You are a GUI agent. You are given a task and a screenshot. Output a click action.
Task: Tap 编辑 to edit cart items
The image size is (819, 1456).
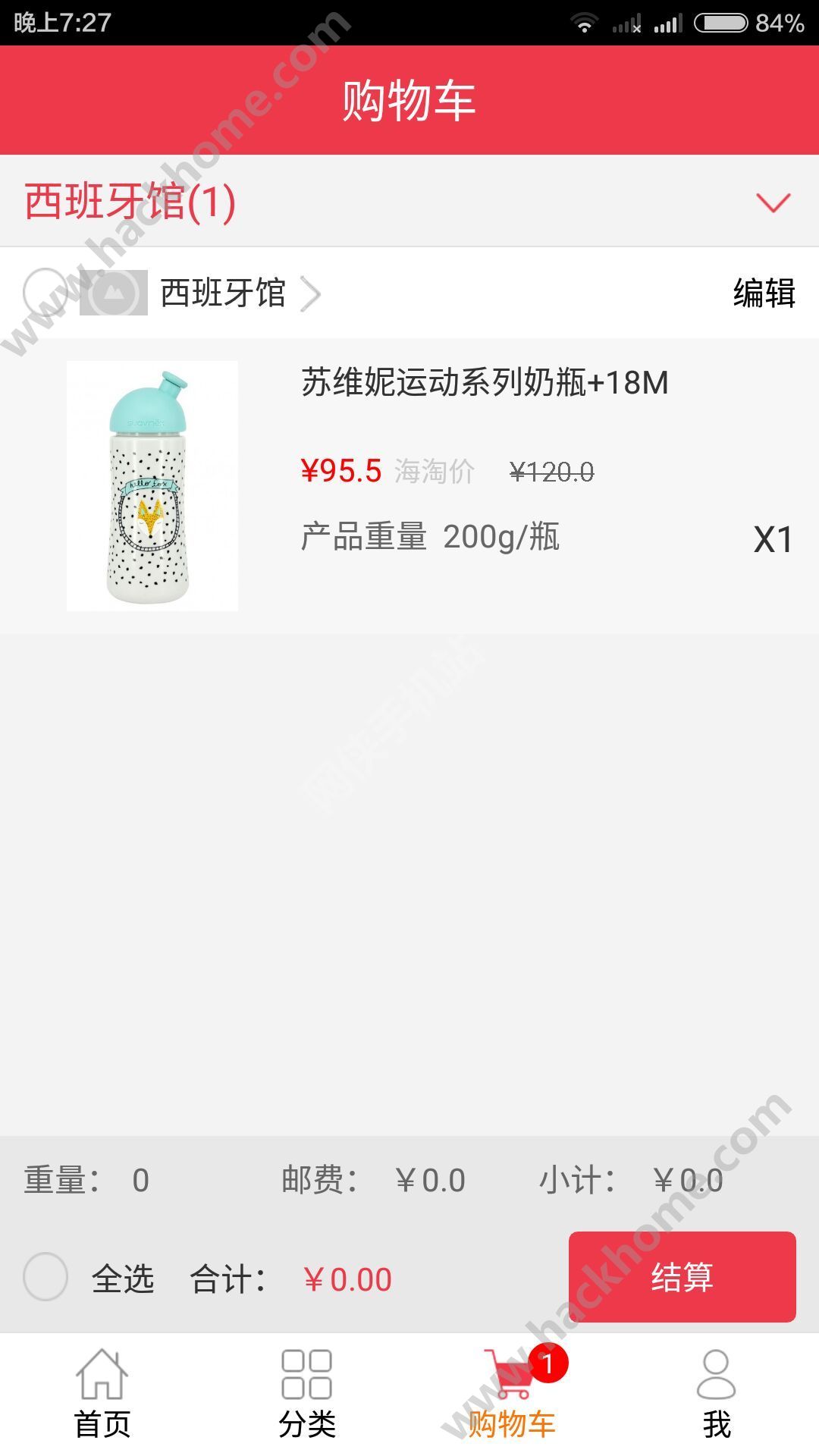tap(763, 293)
